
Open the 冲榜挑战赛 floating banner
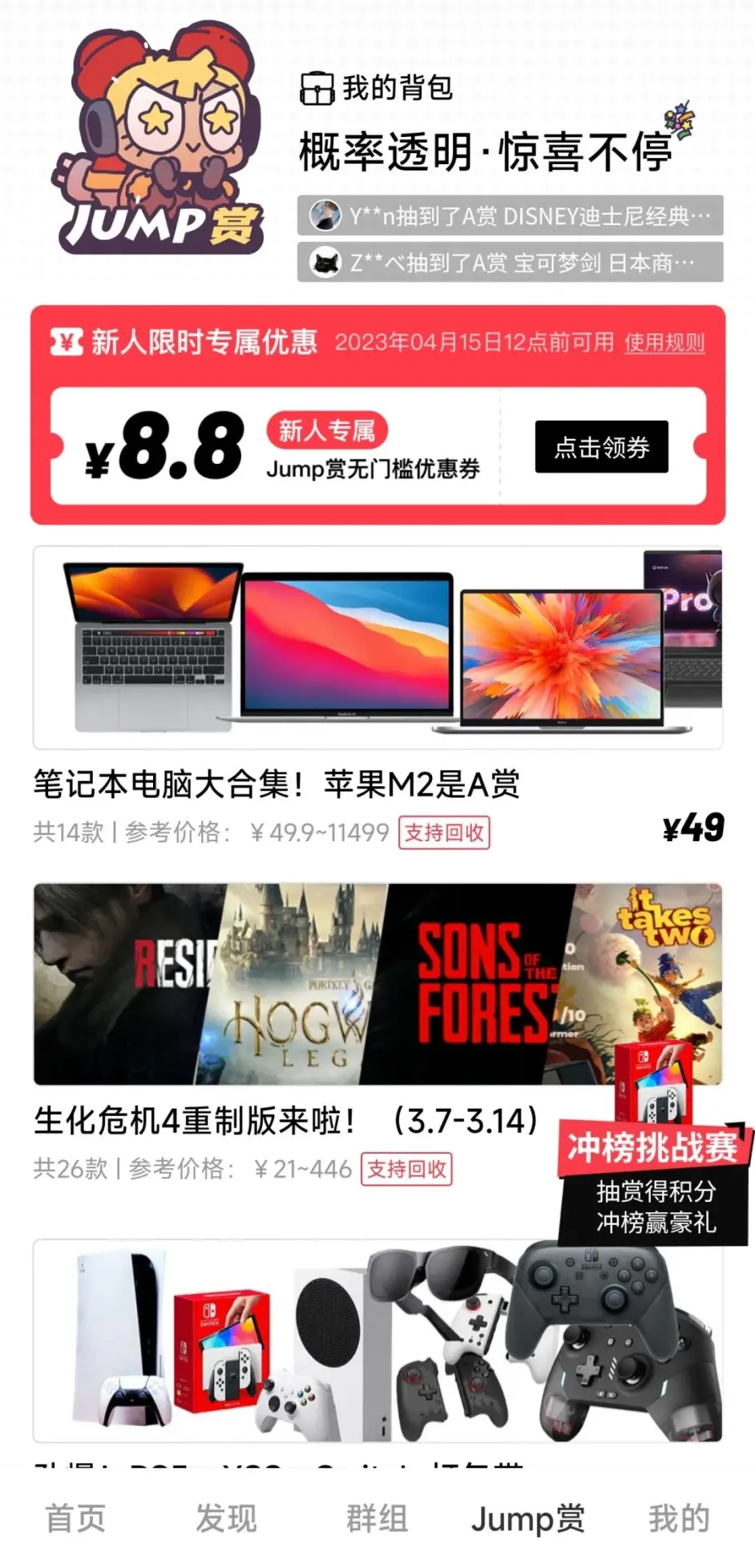tap(653, 1178)
